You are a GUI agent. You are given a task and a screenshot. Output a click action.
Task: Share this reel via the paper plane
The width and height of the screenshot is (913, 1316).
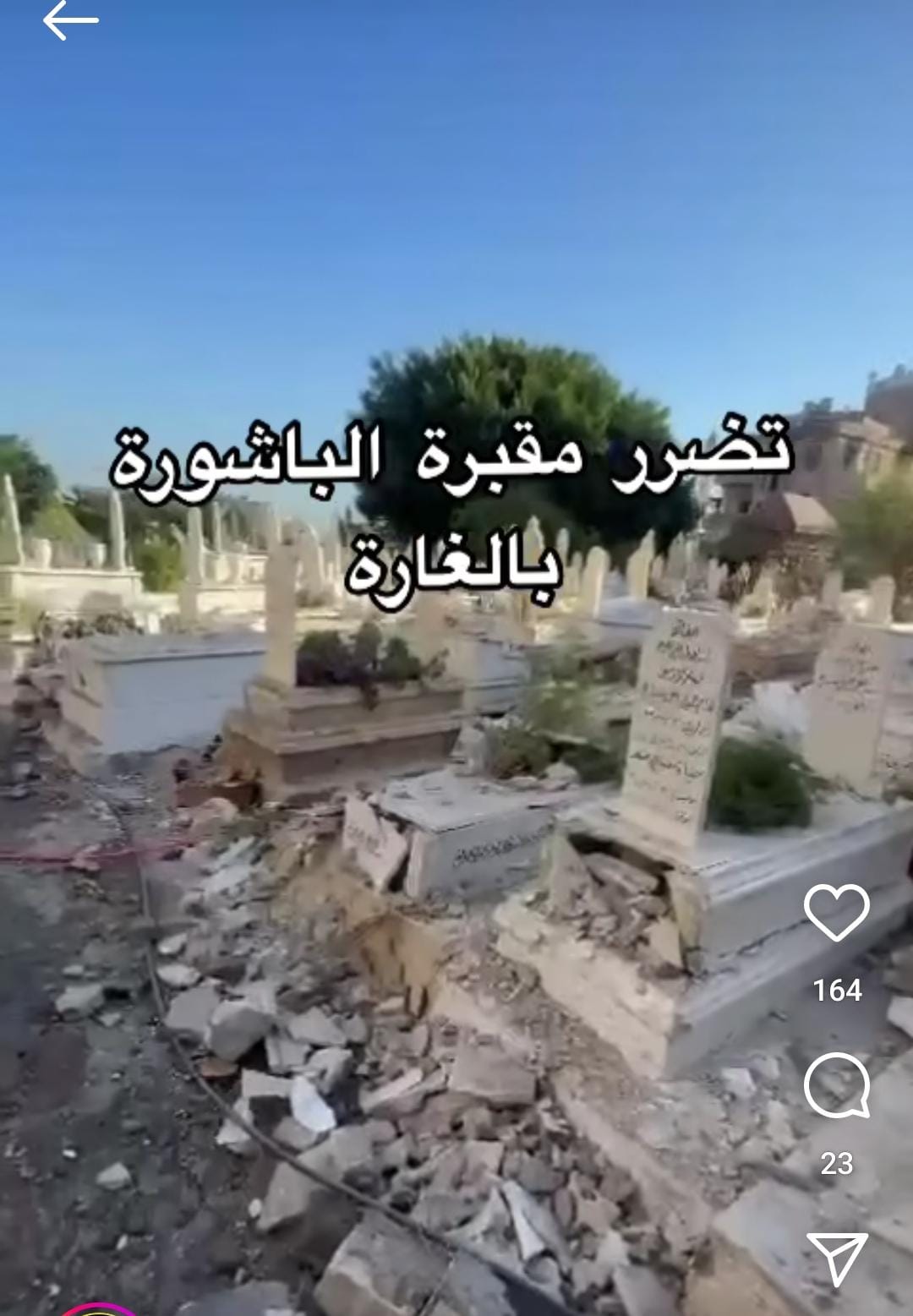[x=836, y=1258]
